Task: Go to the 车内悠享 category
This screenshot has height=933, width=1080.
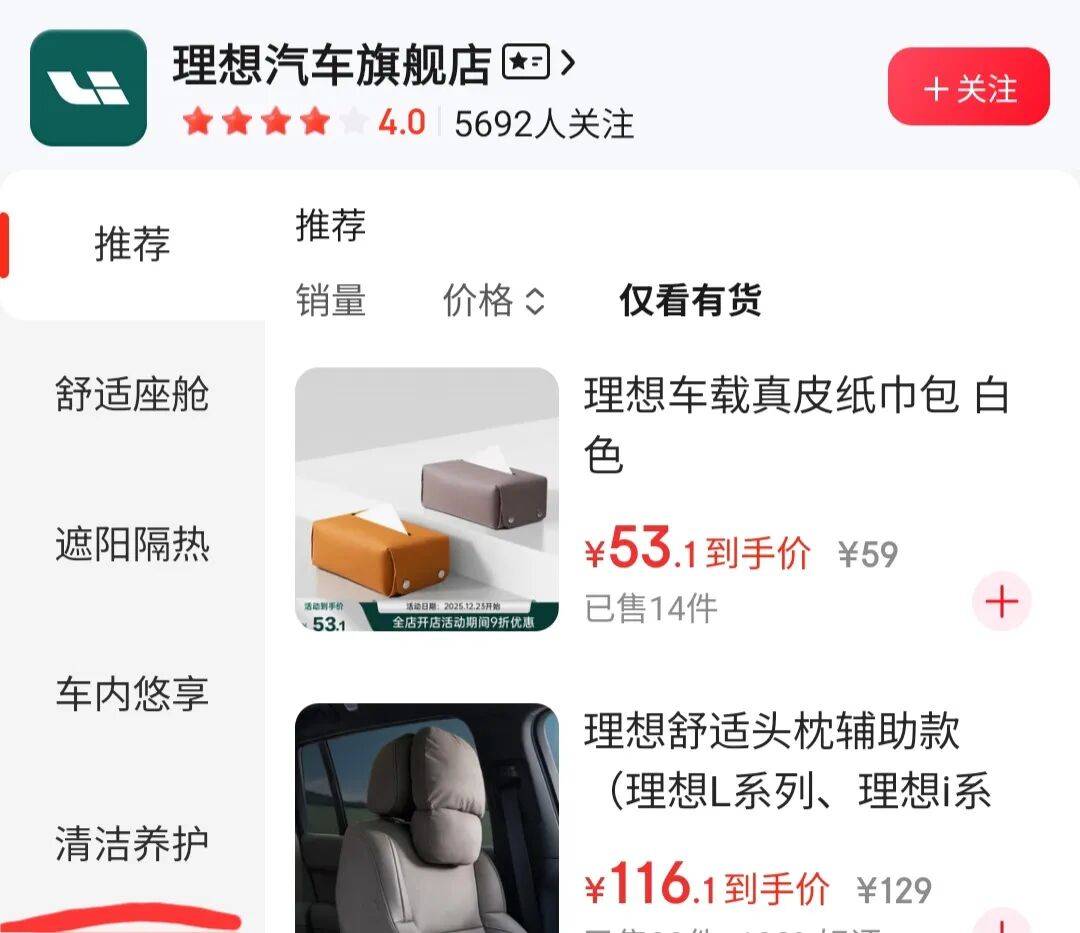Action: [x=132, y=694]
